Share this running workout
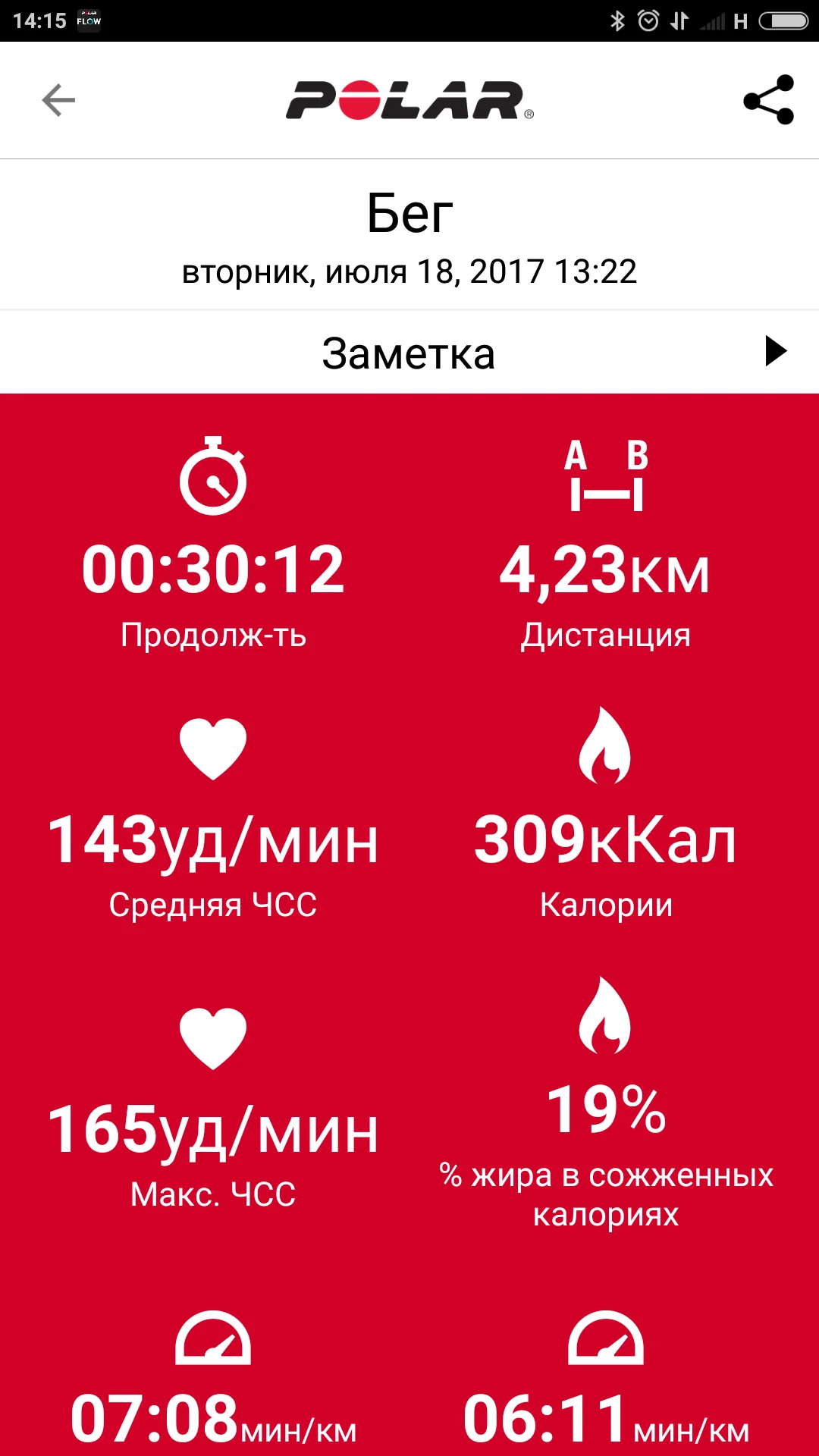Viewport: 819px width, 1456px height. tap(768, 100)
